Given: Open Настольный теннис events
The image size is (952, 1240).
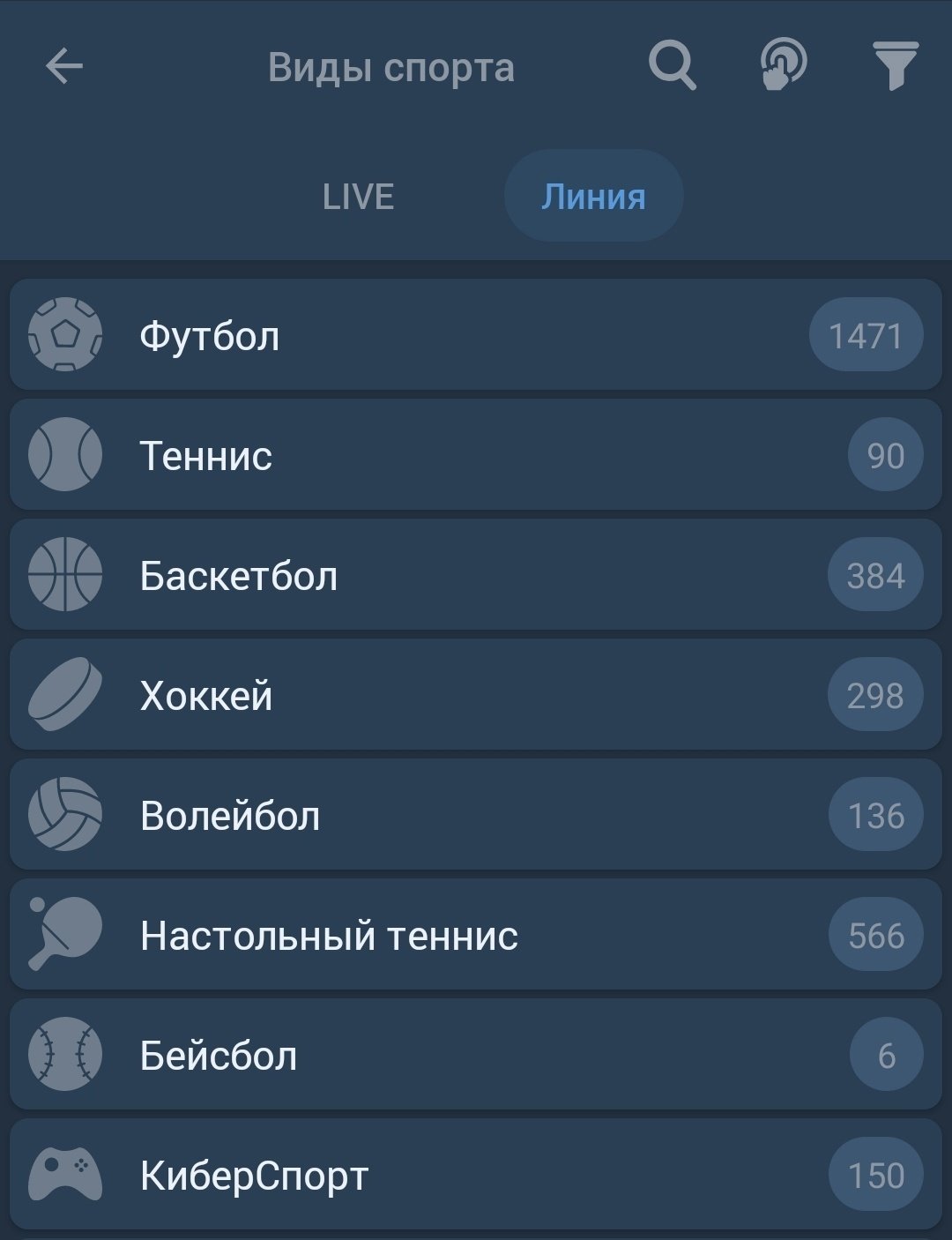Looking at the screenshot, I should coord(475,935).
